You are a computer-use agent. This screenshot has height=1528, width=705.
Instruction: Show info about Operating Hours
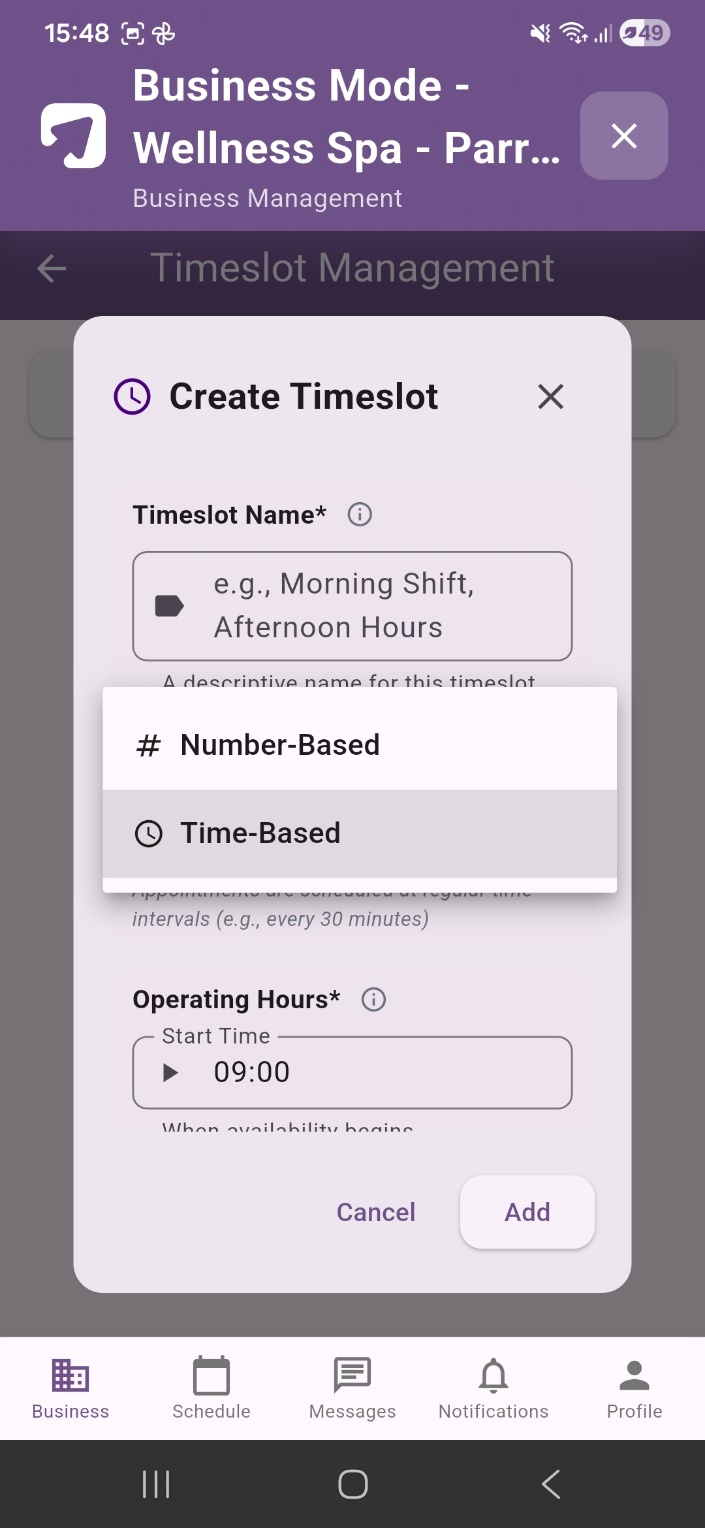coord(374,1000)
